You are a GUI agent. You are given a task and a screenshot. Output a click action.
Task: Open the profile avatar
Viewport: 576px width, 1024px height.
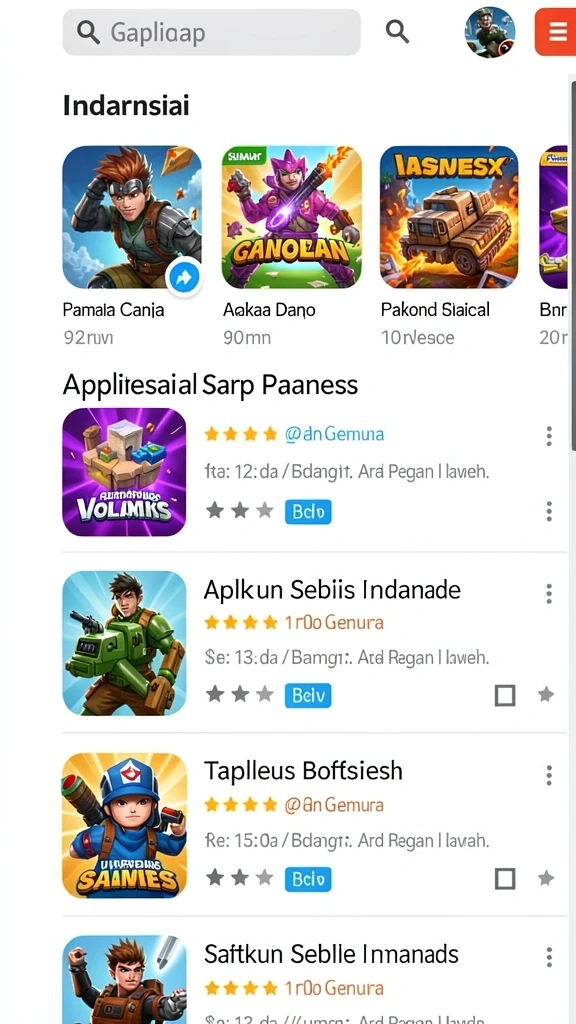[x=490, y=32]
